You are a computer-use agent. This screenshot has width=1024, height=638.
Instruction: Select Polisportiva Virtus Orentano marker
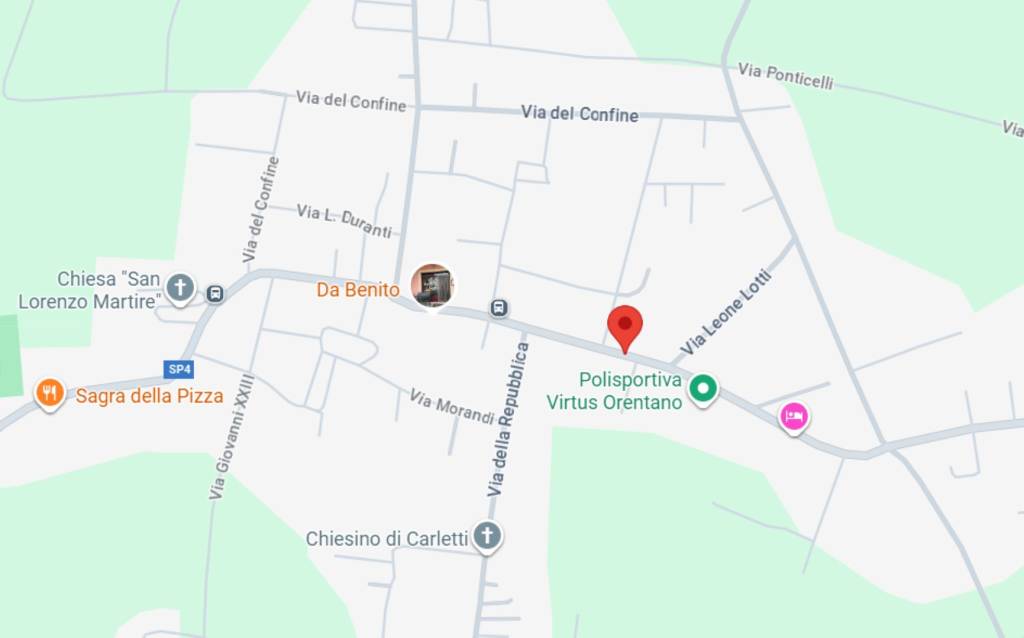click(704, 388)
